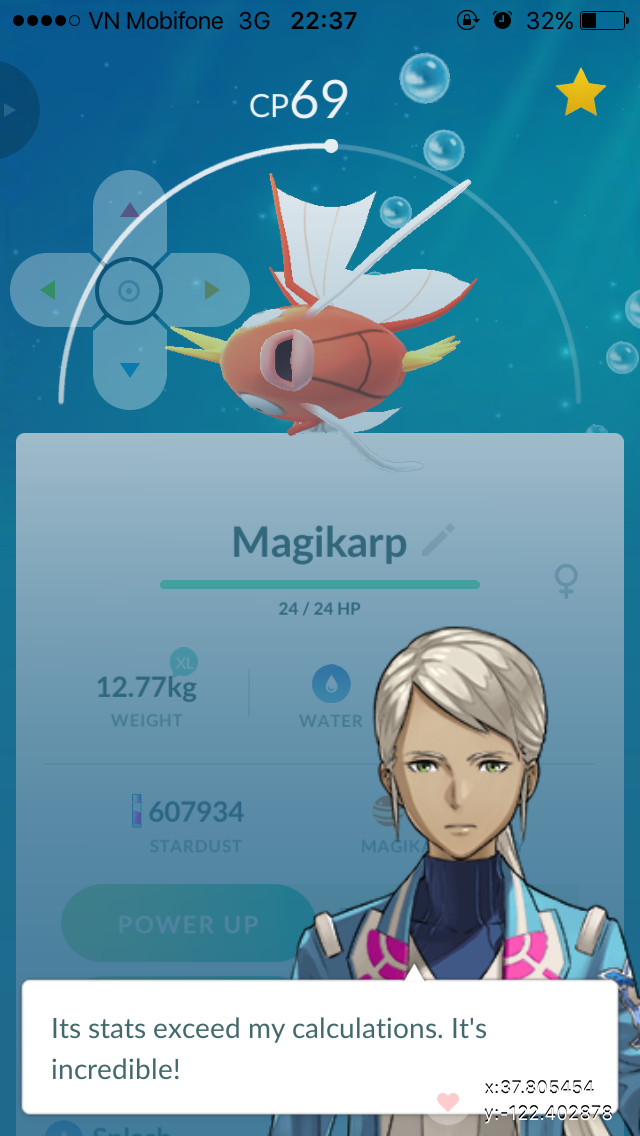640x1136 pixels.
Task: Toggle the favorite star for Magikarp
Action: pyautogui.click(x=581, y=93)
